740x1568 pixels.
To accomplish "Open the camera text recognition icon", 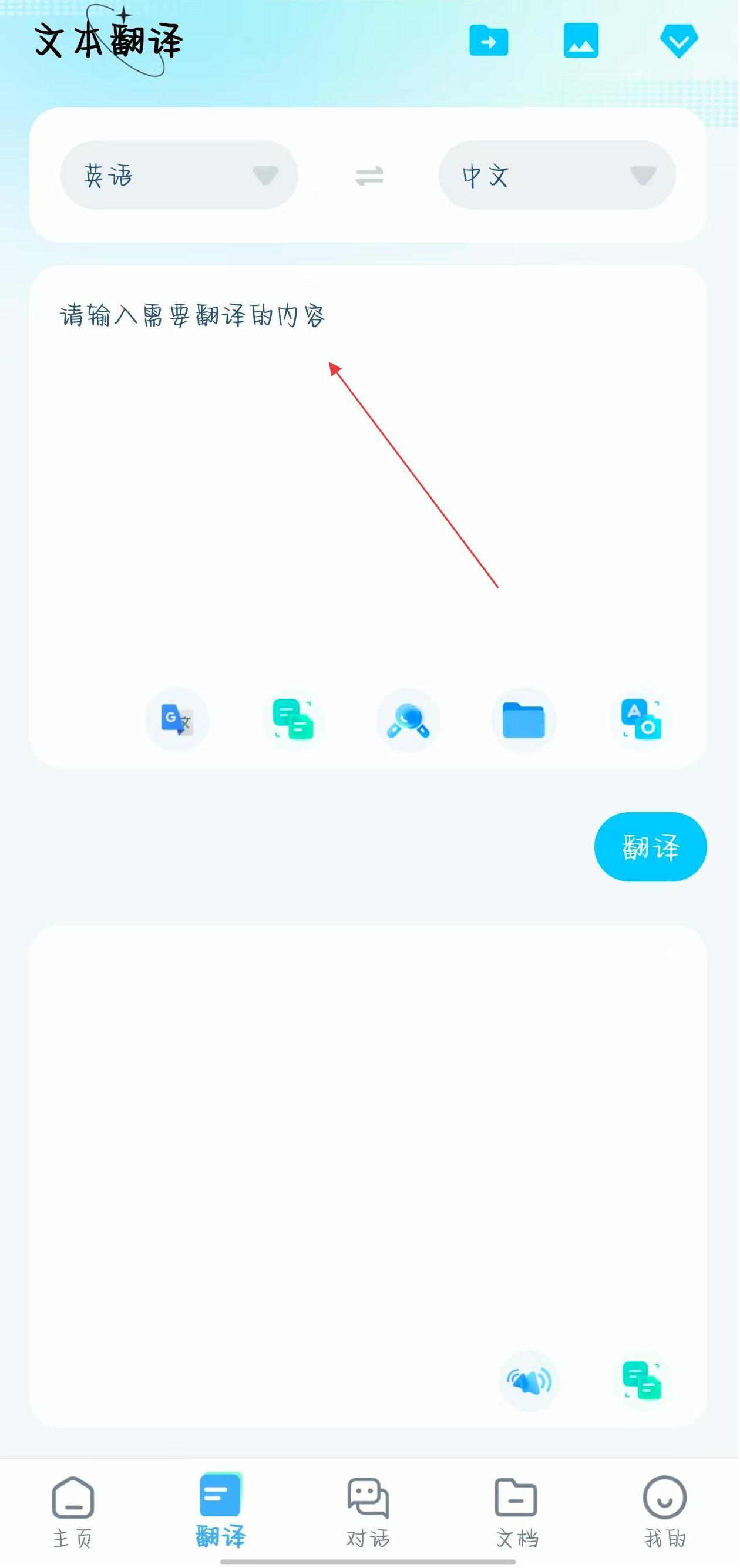I will tap(640, 720).
